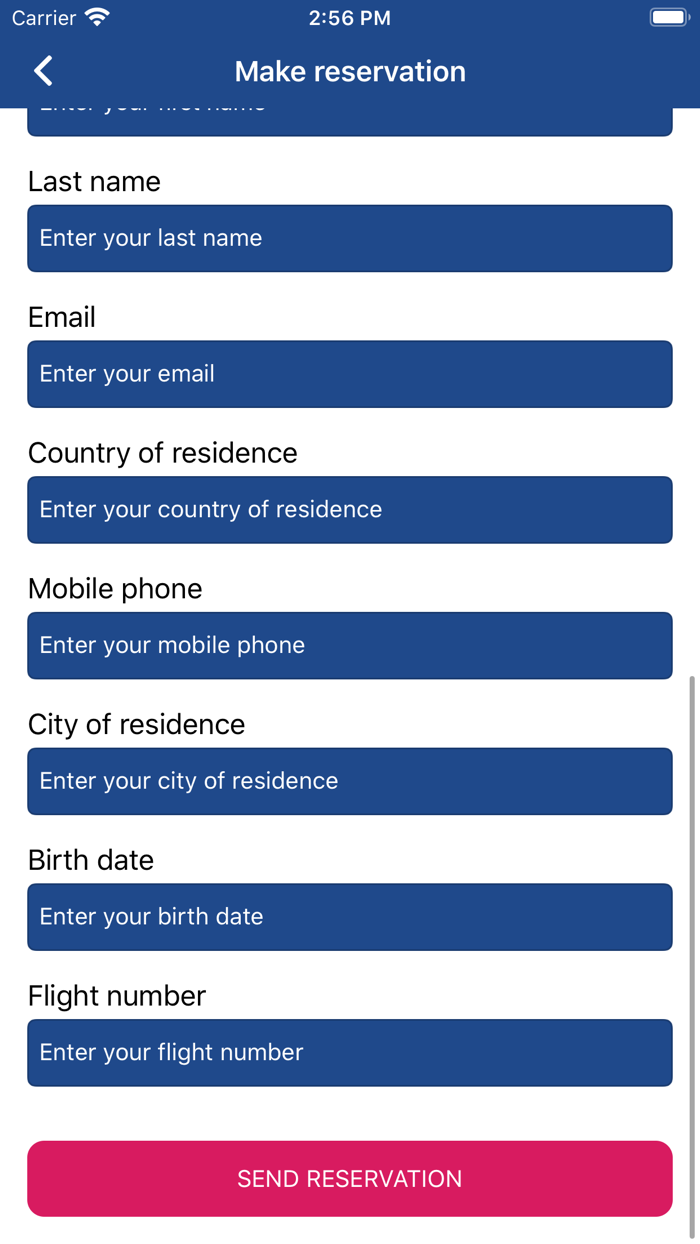
Task: Send the reservation
Action: [350, 1179]
